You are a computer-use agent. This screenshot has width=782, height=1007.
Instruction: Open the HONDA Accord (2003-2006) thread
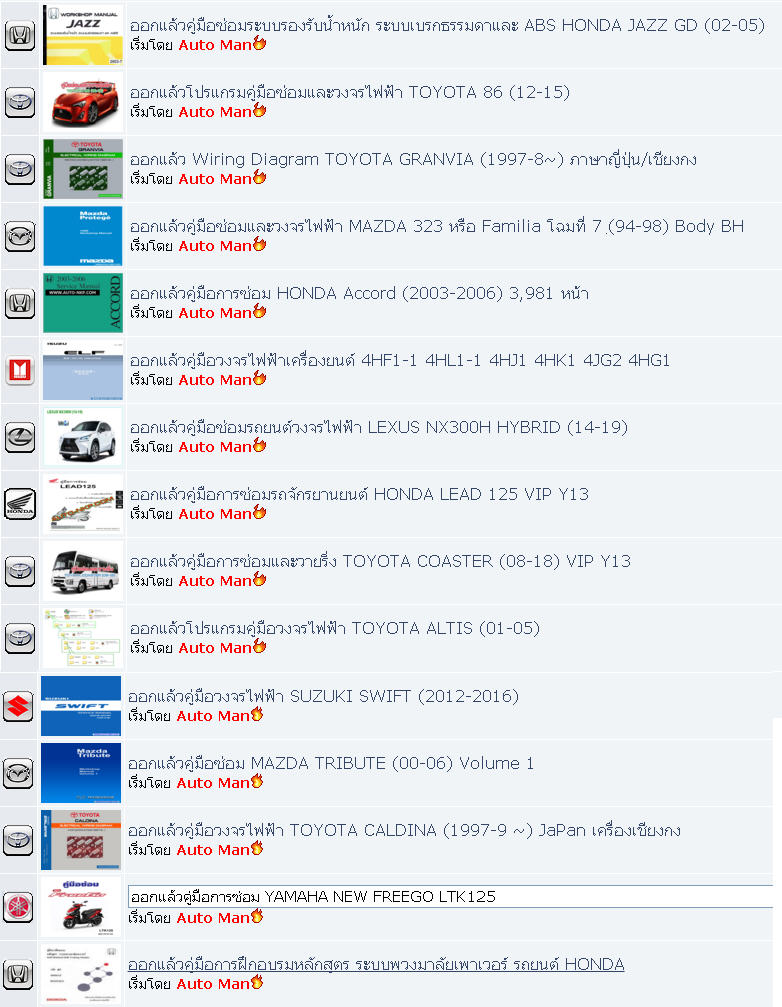pos(359,293)
